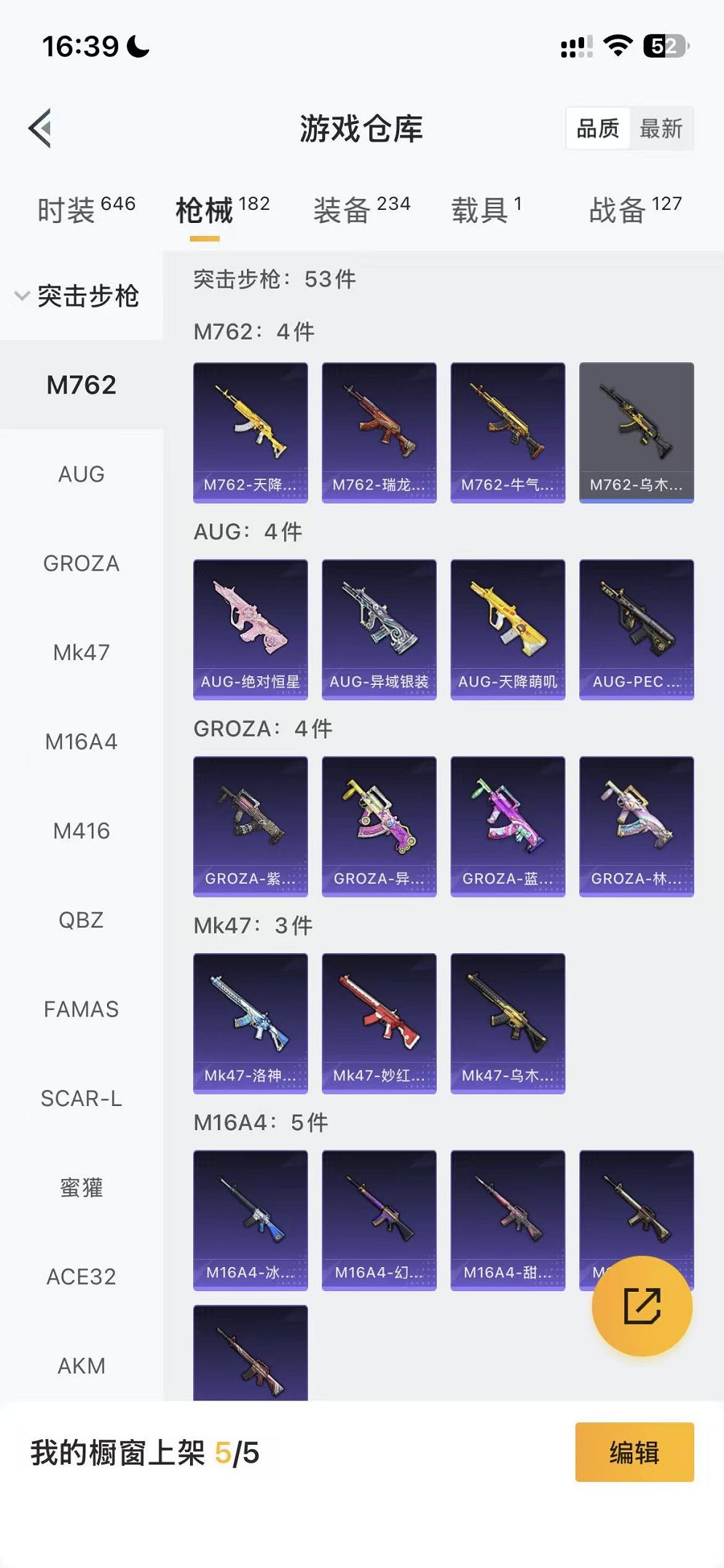Sort items by 品质
724x1568 pixels.
point(597,129)
